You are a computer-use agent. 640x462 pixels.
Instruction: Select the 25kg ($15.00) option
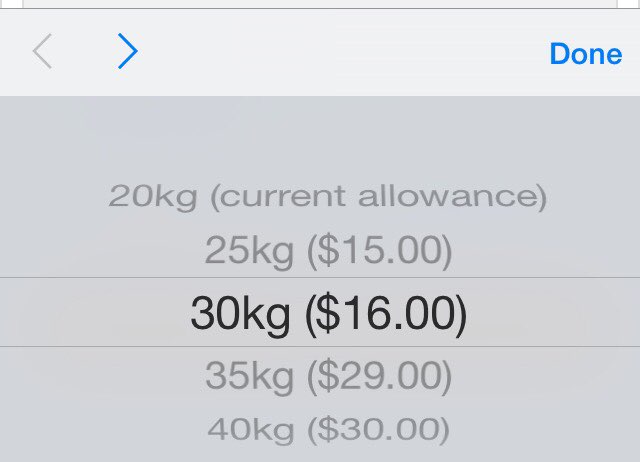[x=328, y=251]
